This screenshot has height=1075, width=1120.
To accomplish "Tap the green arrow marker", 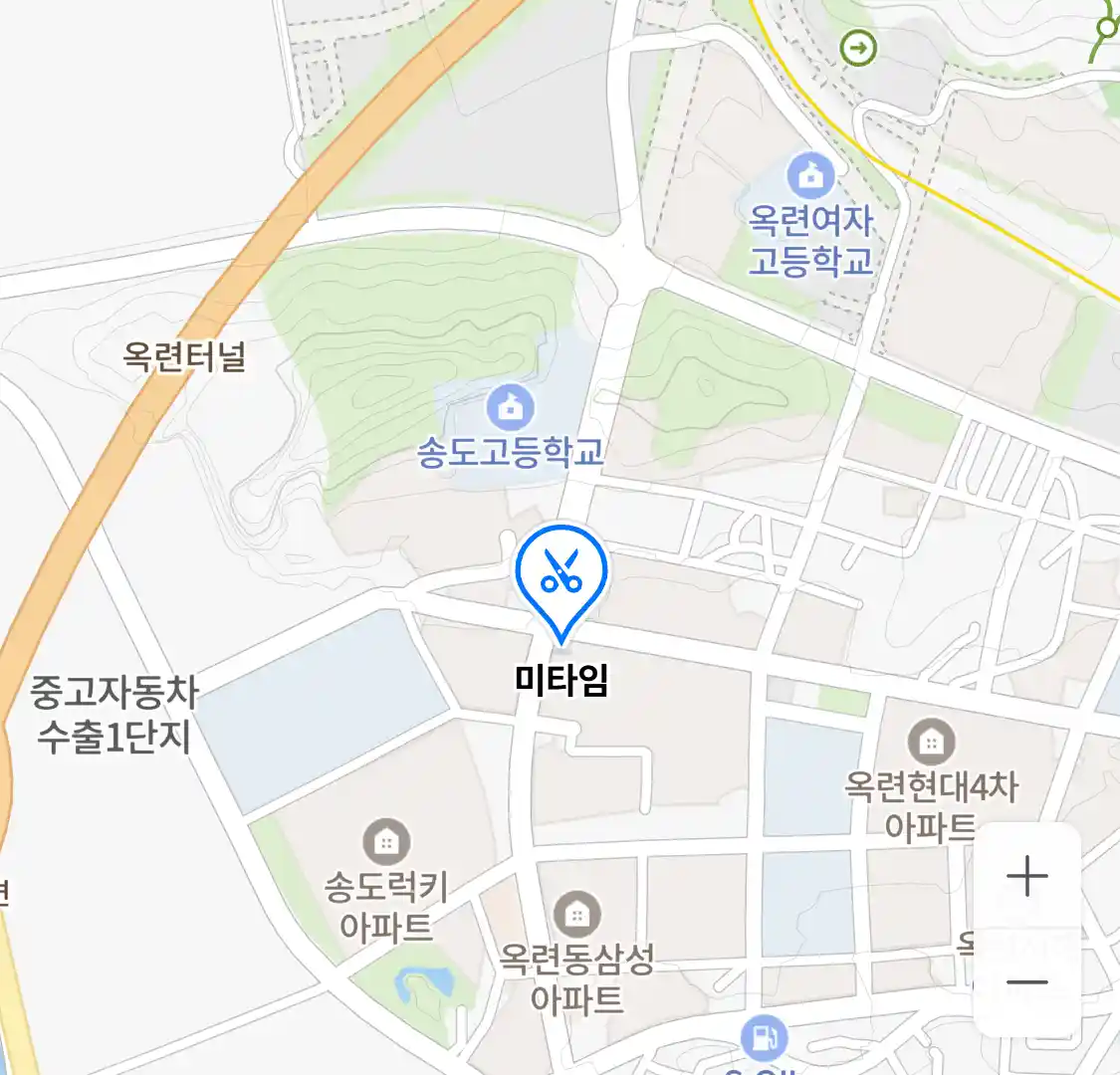I will pos(858,47).
